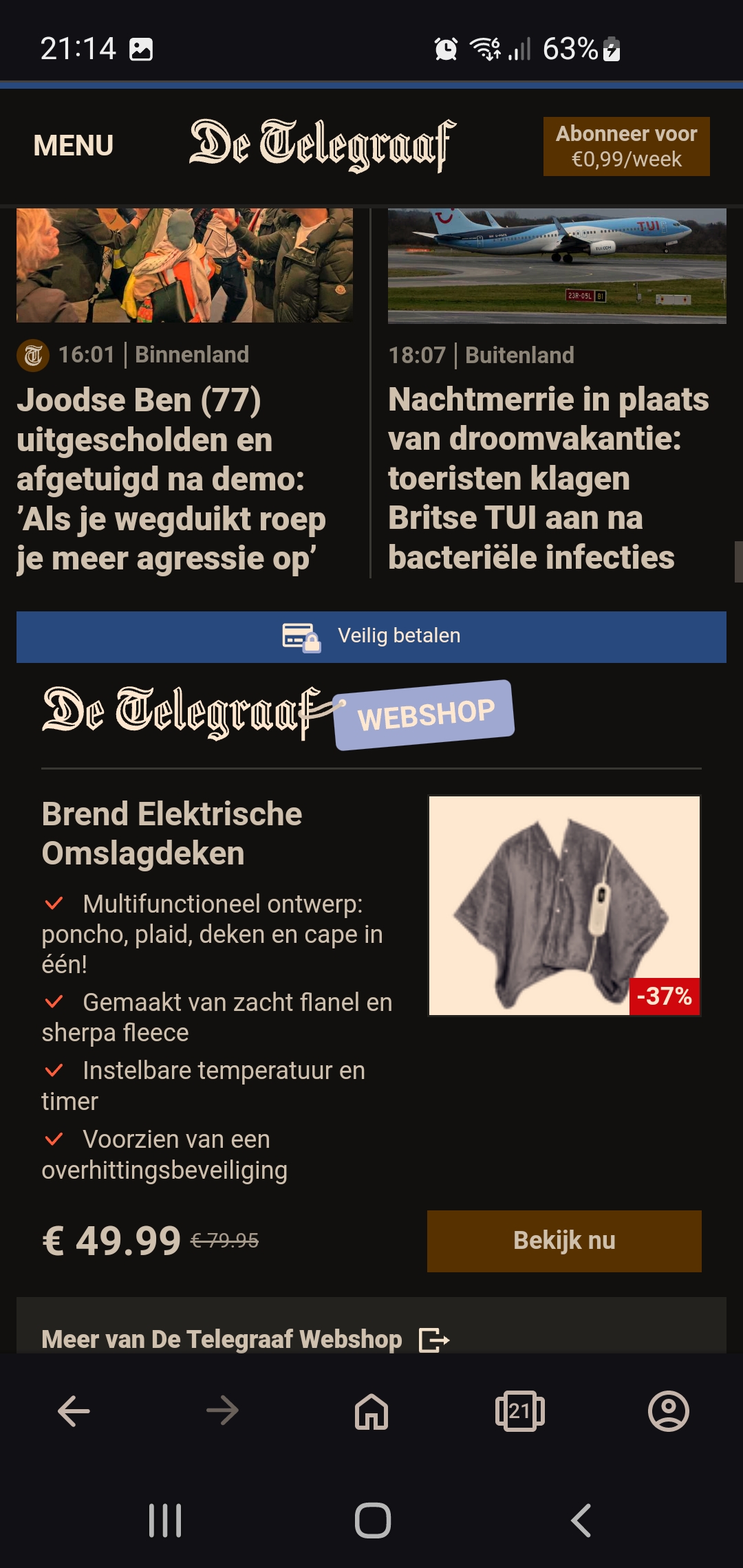Viewport: 743px width, 1568px height.
Task: Tap the Veilig betalen webshop banner
Action: click(371, 637)
